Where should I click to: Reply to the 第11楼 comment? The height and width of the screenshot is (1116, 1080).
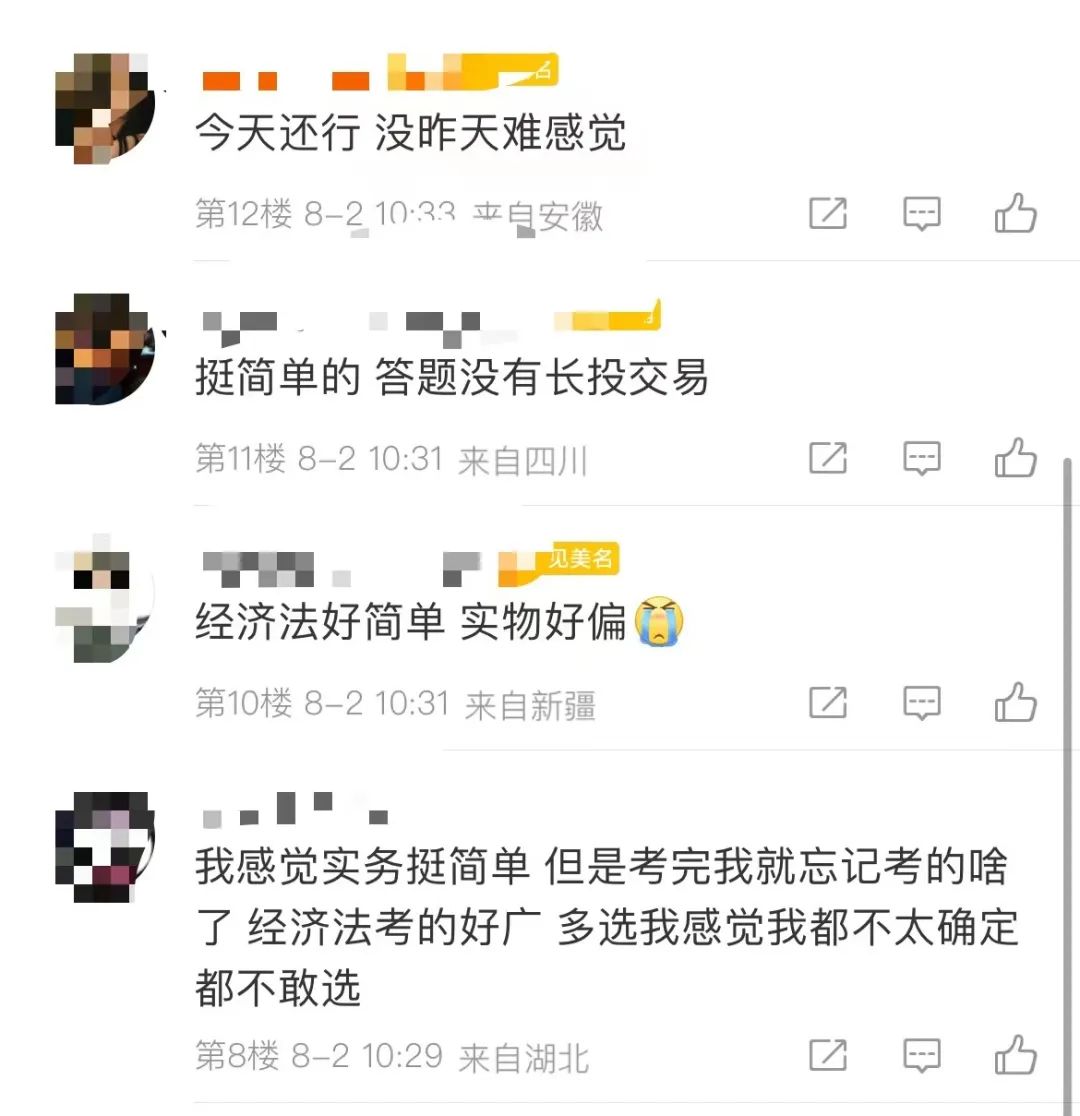[921, 458]
